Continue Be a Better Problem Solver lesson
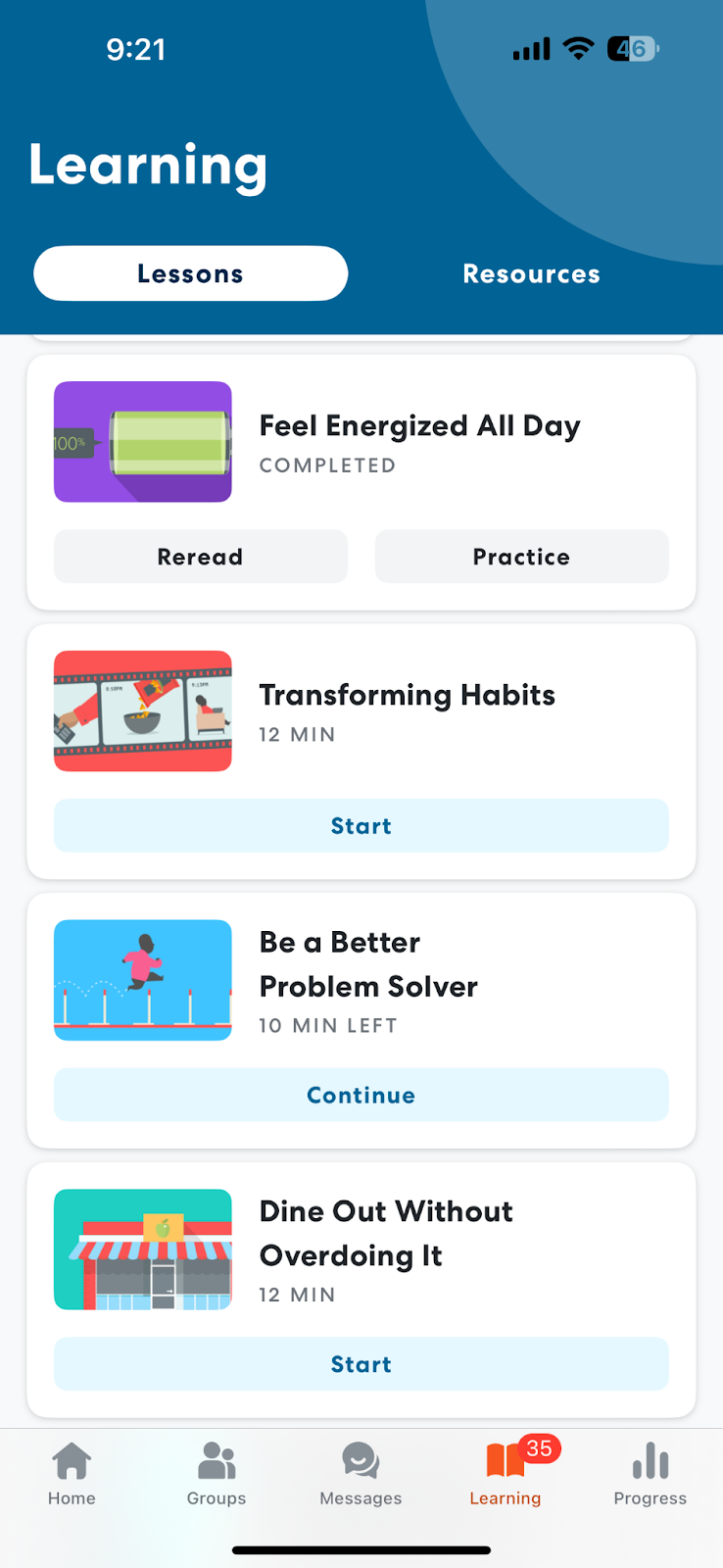Screen dimensions: 723x1568 pos(361,1095)
